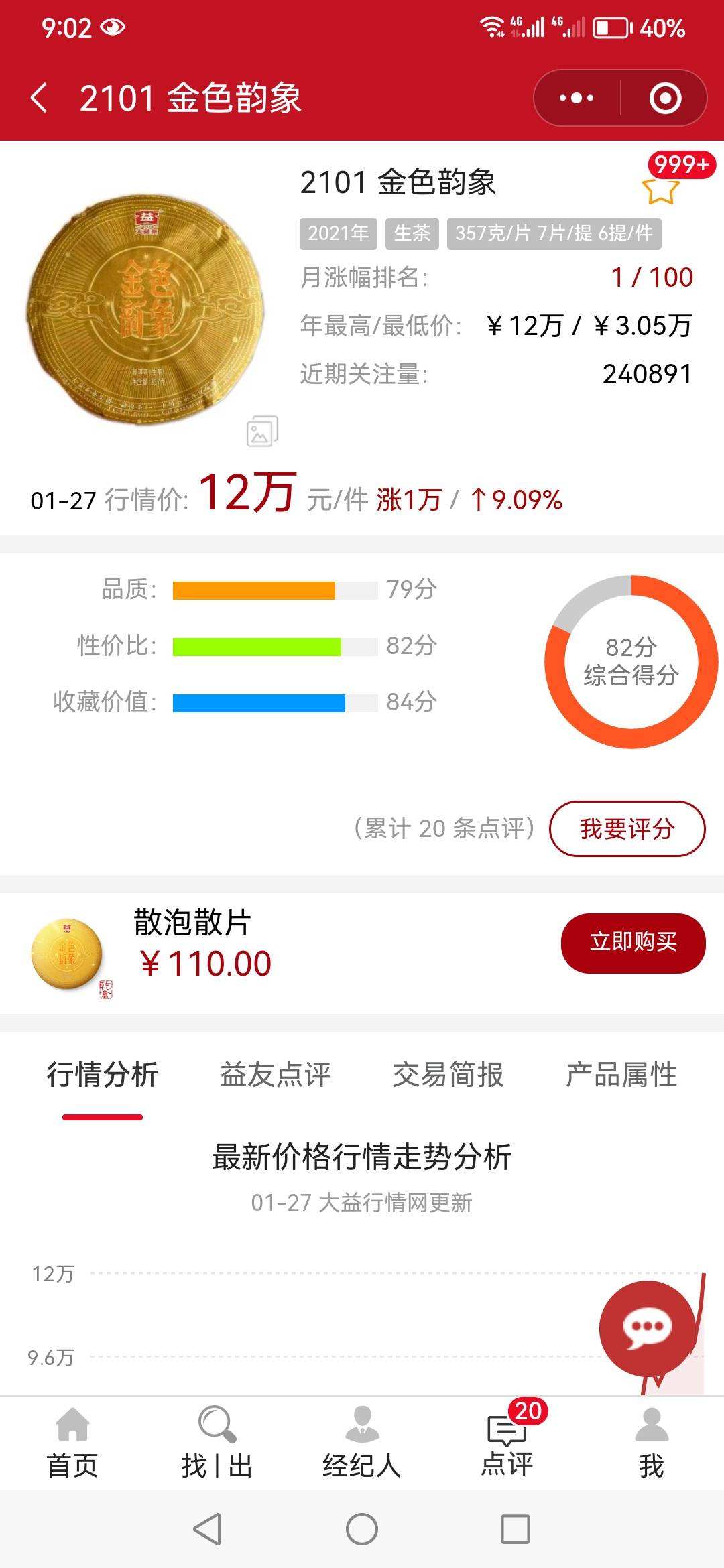The image size is (724, 1568).
Task: Open the product image gallery icon
Action: [x=262, y=431]
